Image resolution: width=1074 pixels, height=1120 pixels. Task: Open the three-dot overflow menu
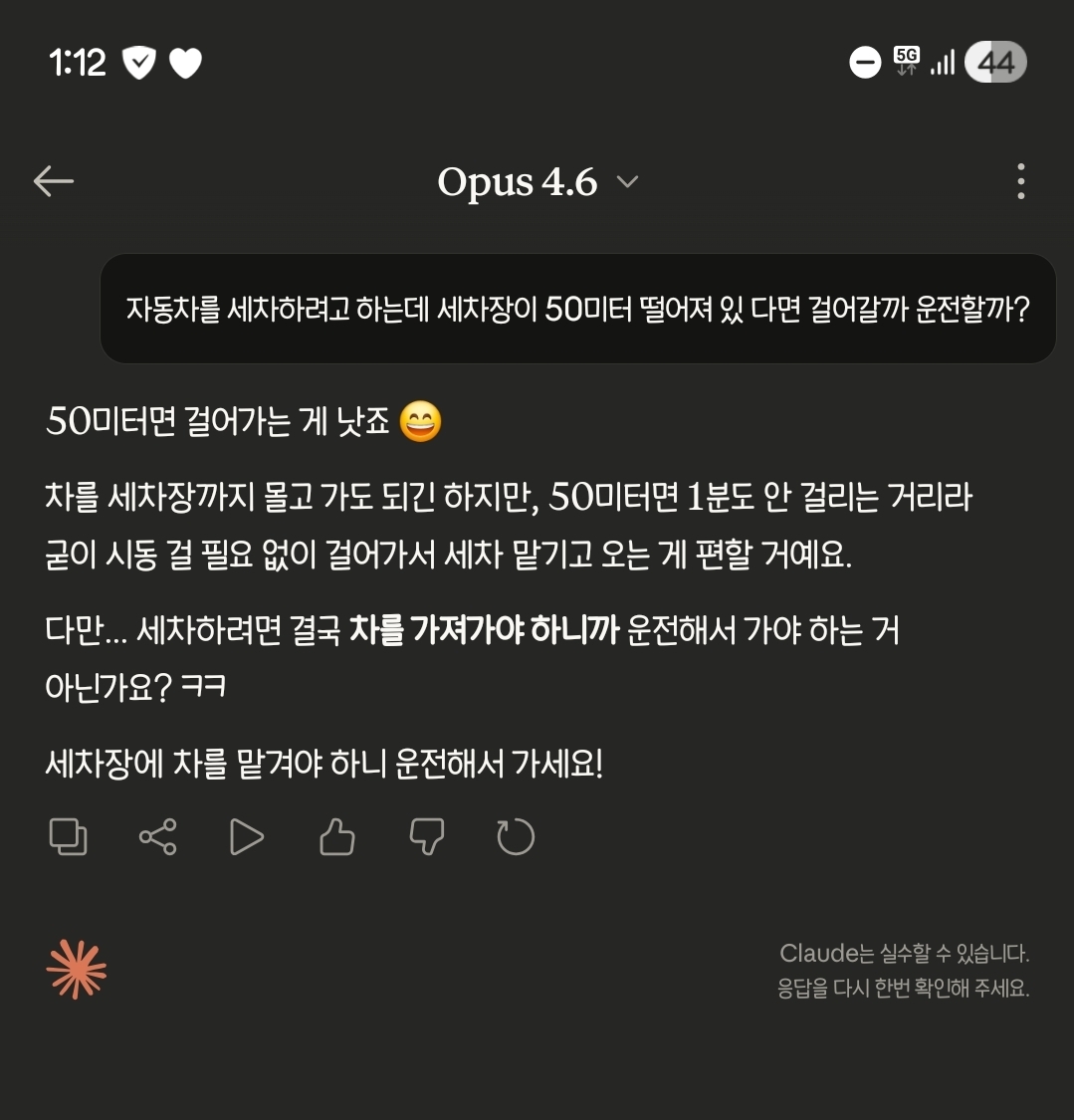click(1020, 182)
